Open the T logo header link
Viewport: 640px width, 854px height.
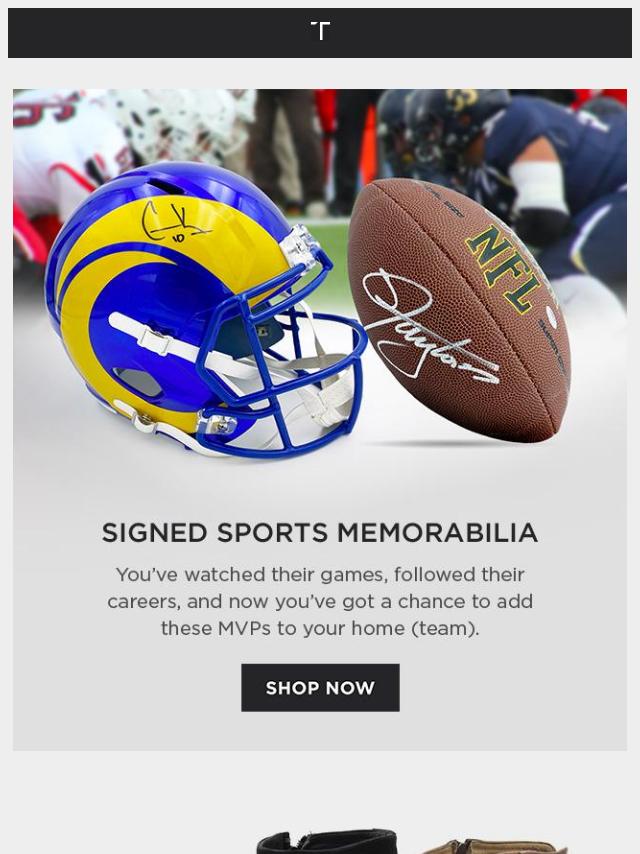[320, 32]
